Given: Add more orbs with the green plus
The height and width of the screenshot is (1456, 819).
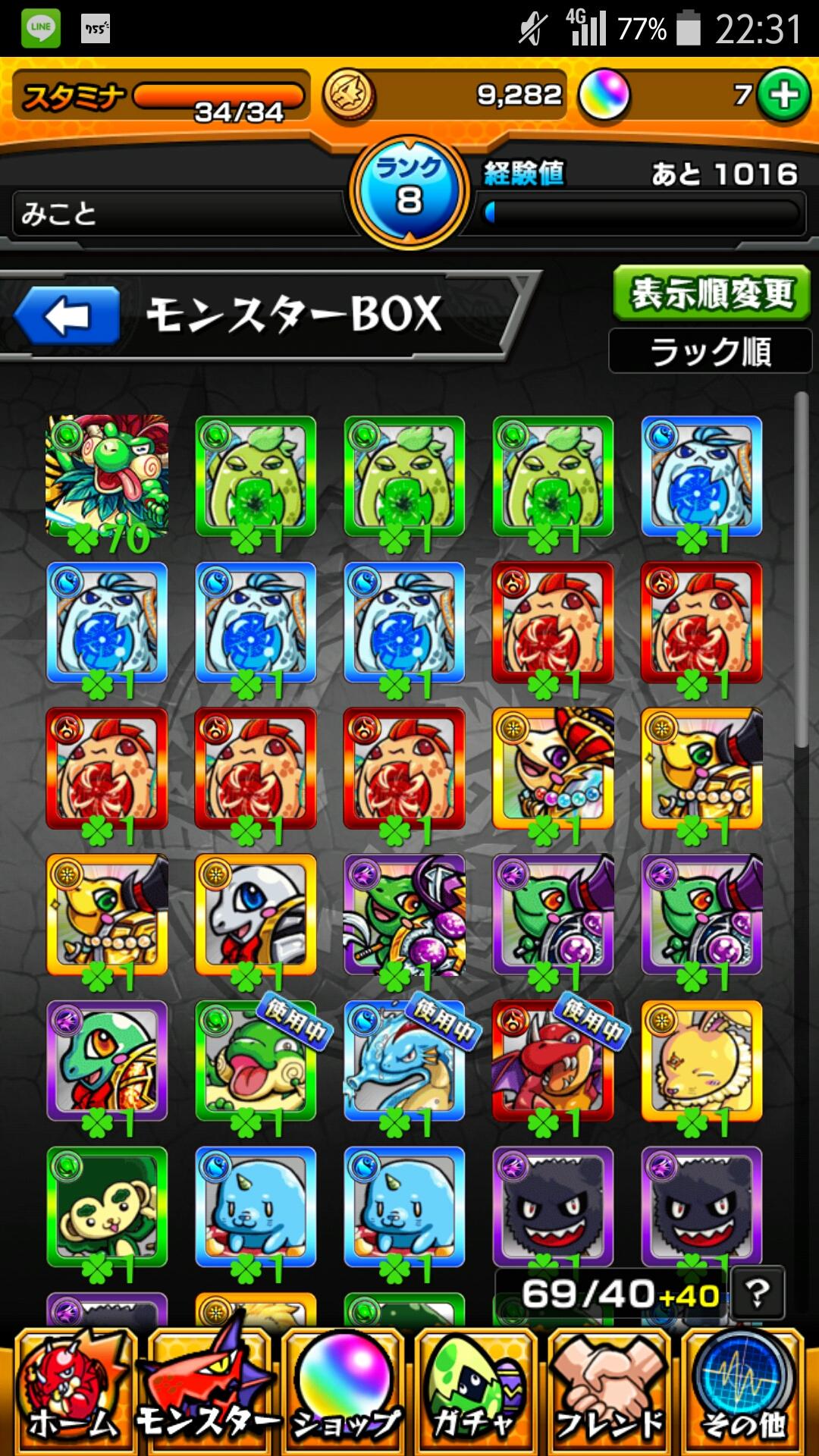Looking at the screenshot, I should click(784, 96).
